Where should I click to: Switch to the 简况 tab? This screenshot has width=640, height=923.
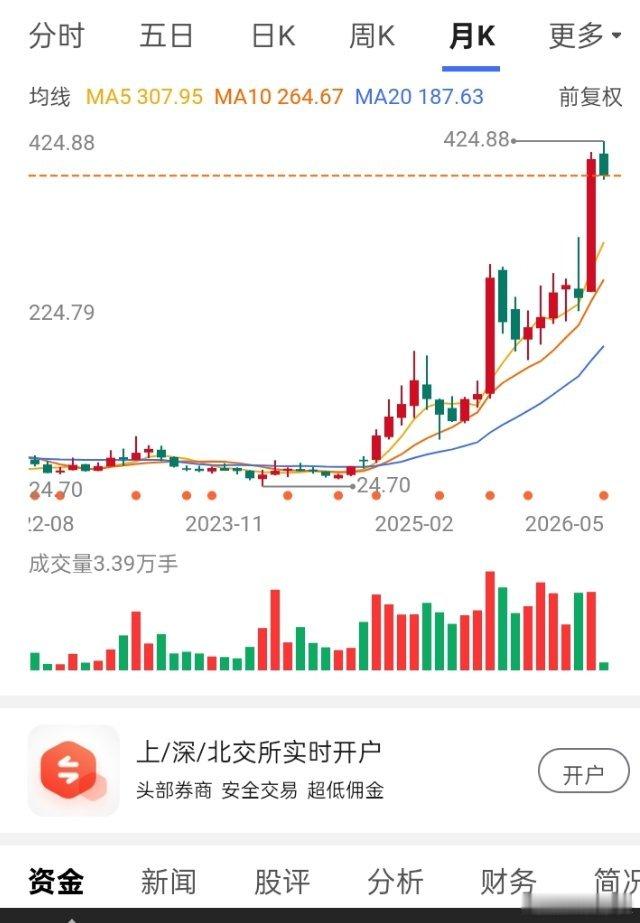[x=616, y=882]
